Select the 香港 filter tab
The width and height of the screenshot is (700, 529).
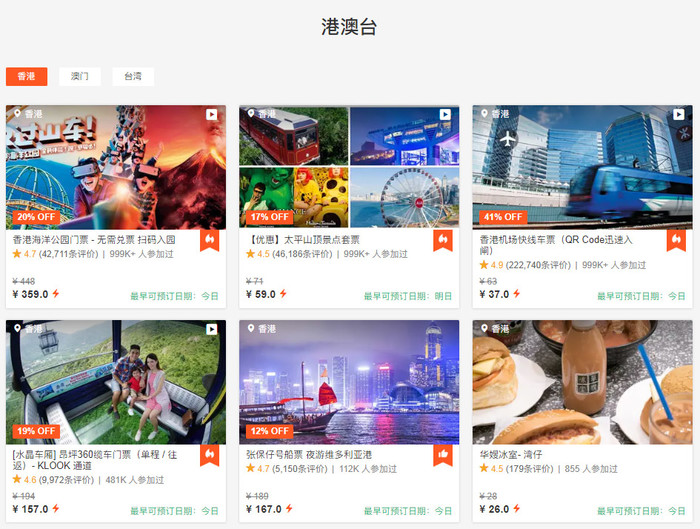point(26,76)
